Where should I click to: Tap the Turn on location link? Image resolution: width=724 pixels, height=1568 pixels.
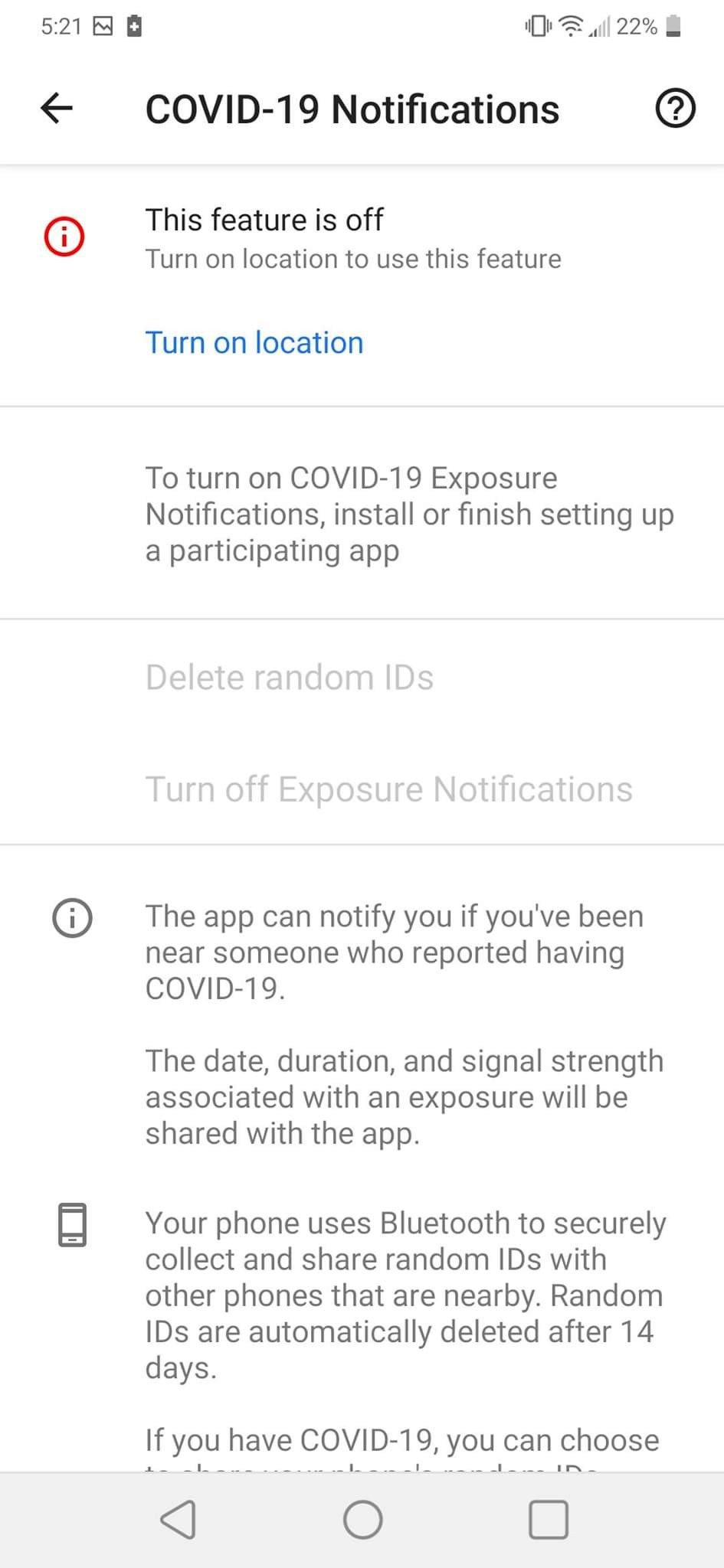(x=254, y=343)
